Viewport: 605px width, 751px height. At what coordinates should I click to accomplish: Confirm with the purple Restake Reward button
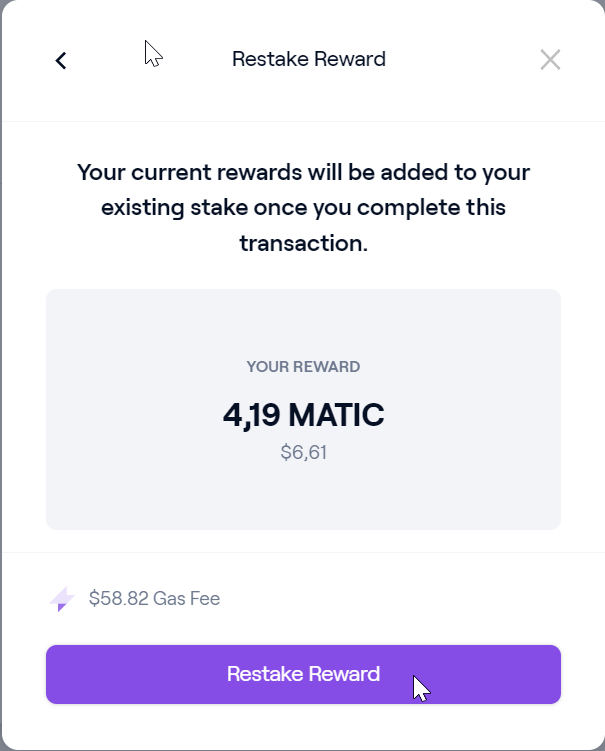pyautogui.click(x=303, y=674)
